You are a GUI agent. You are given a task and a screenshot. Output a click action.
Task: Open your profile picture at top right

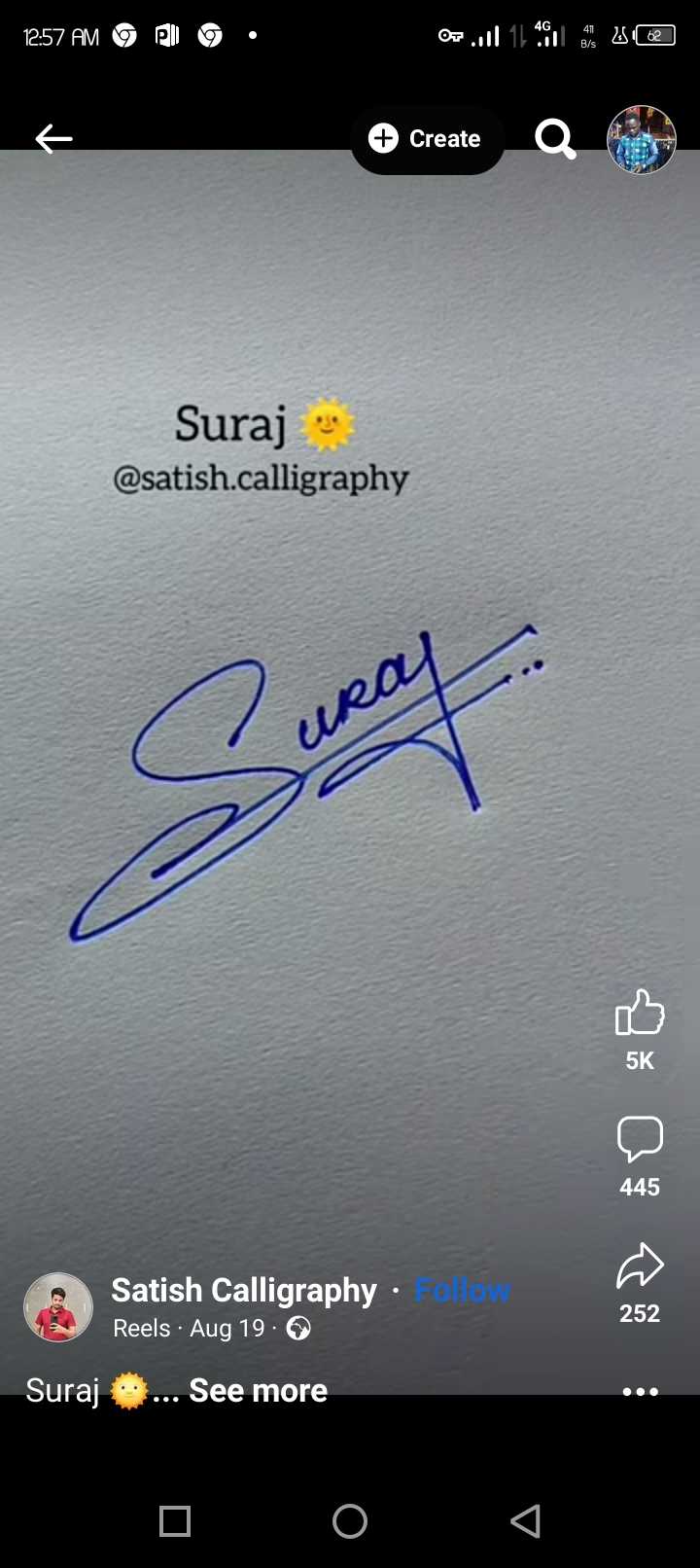coord(642,139)
